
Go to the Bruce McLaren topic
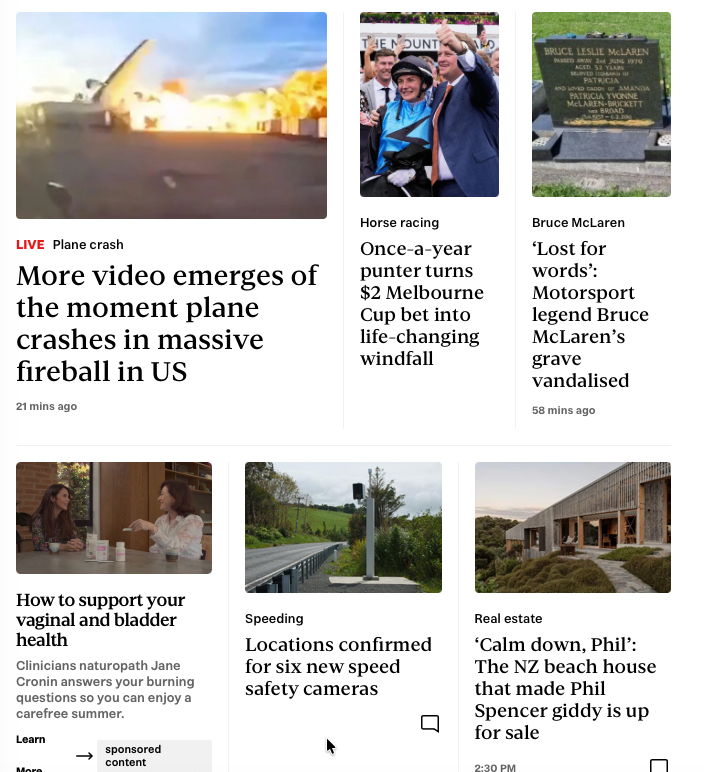[578, 222]
